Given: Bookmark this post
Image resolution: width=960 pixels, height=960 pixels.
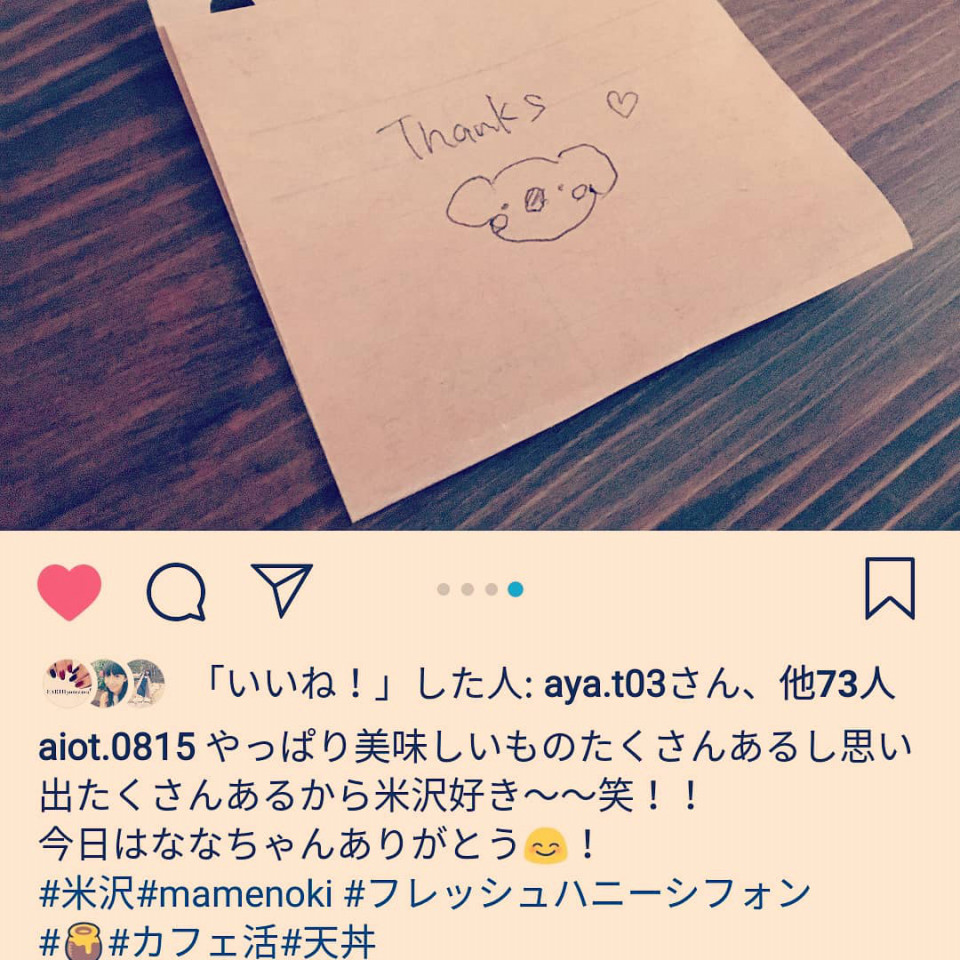Looking at the screenshot, I should tap(889, 589).
